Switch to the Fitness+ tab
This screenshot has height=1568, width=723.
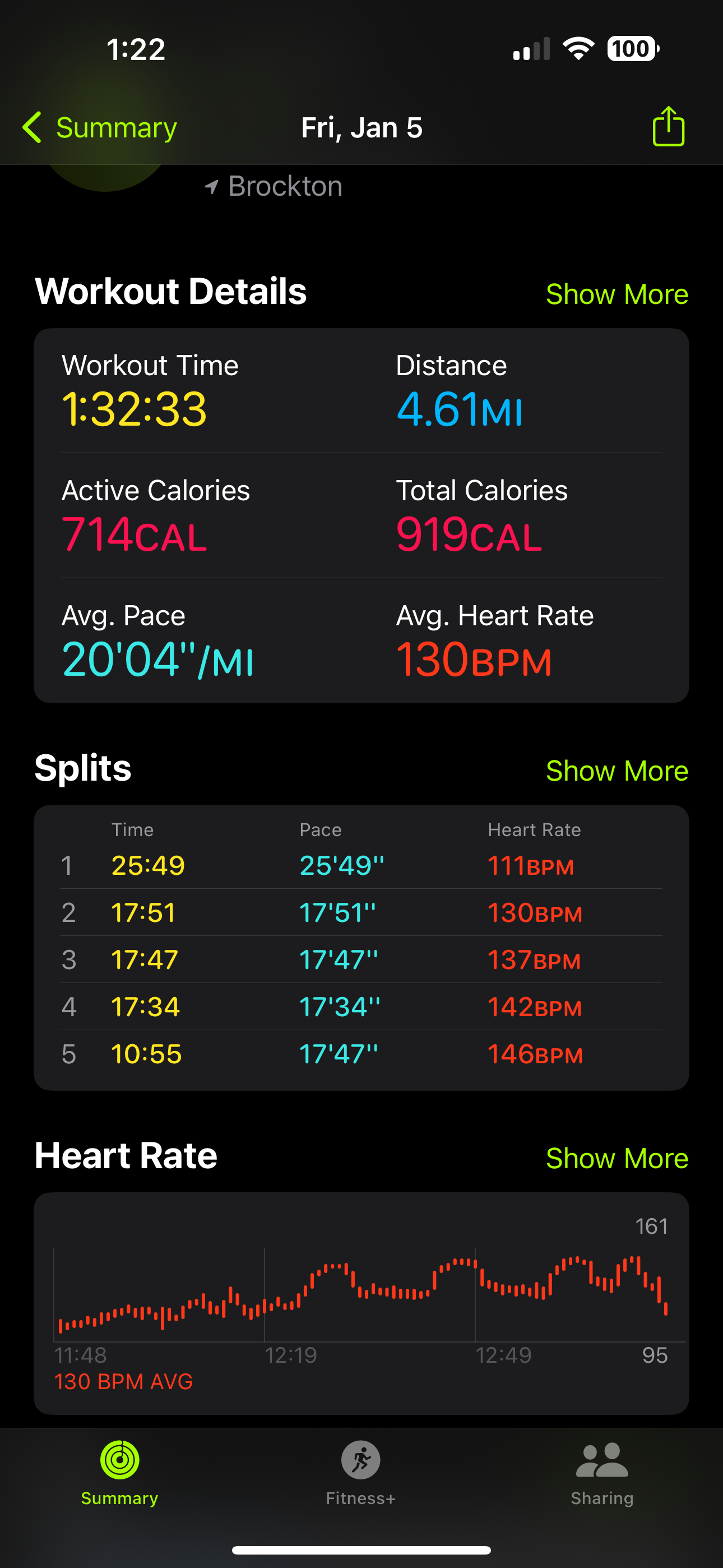tap(361, 1472)
